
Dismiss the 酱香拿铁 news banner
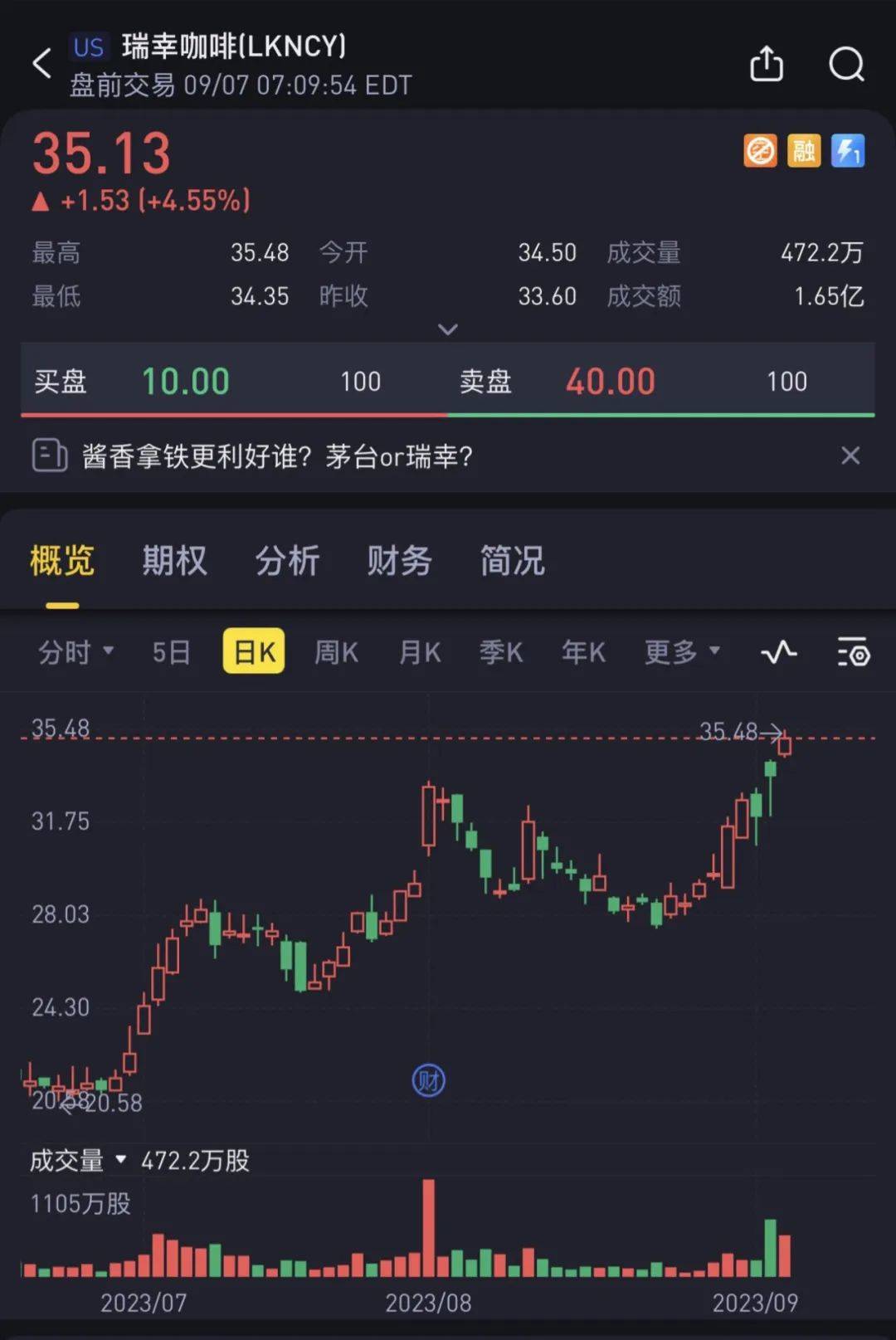850,456
